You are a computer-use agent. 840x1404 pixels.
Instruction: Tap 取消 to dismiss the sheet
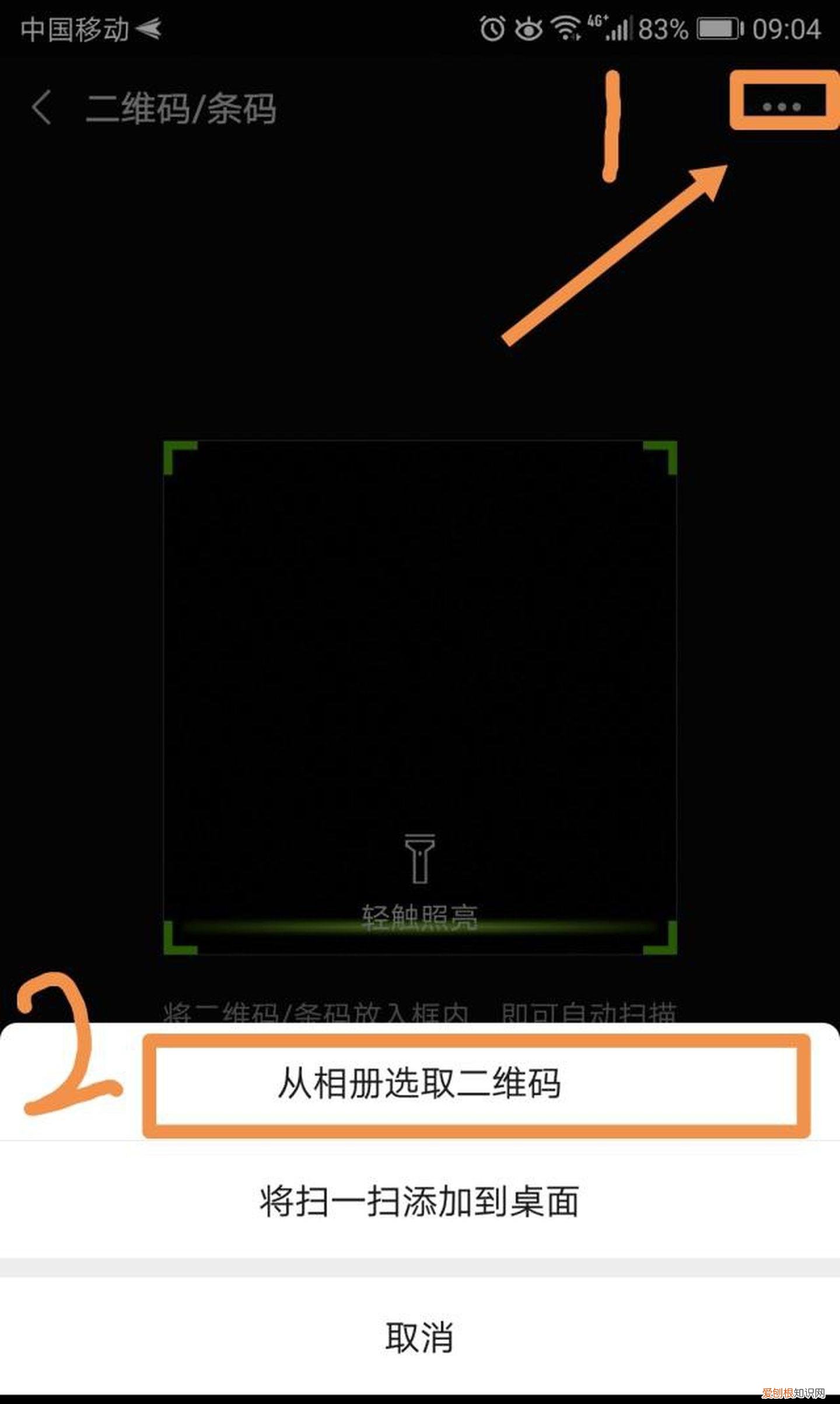click(x=419, y=1336)
